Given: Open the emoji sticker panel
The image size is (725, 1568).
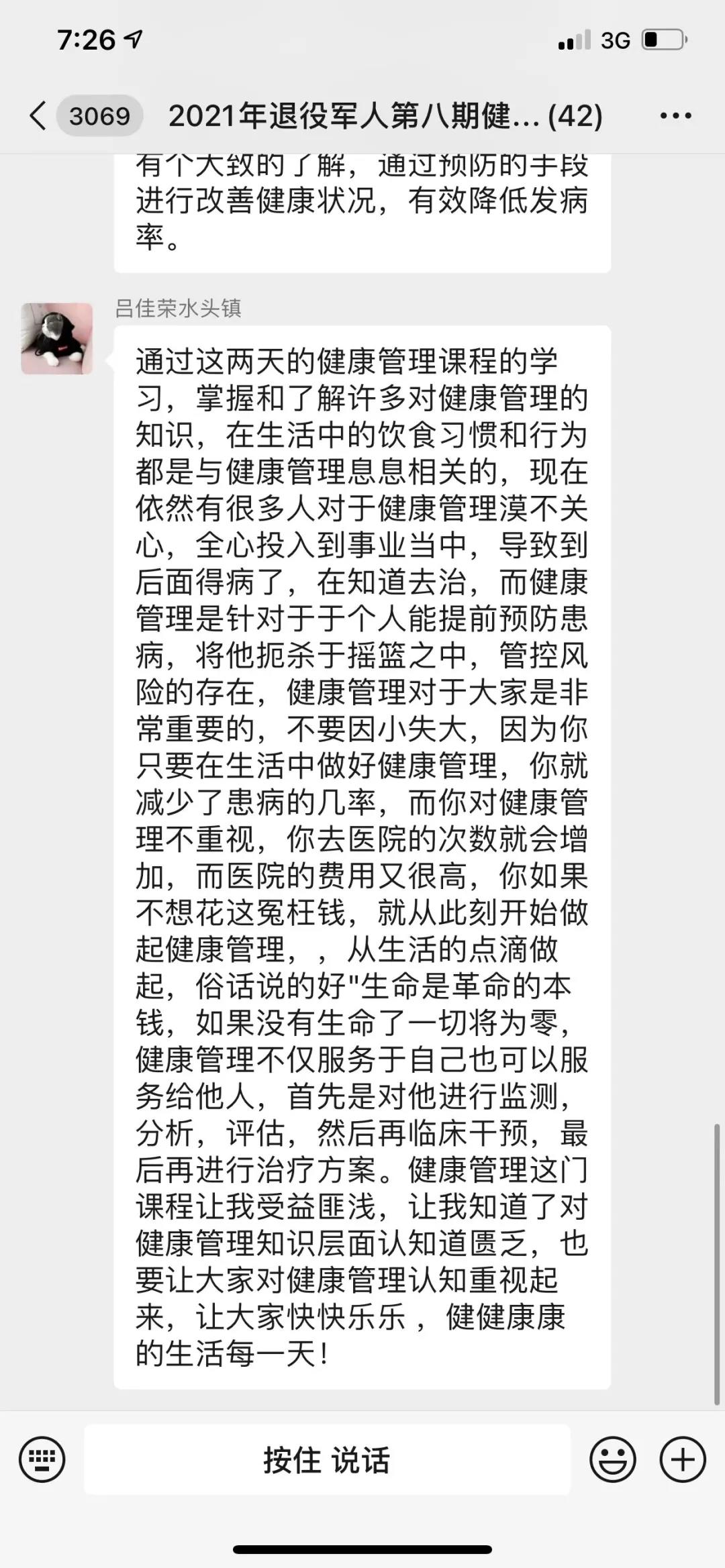Looking at the screenshot, I should coord(612,1459).
